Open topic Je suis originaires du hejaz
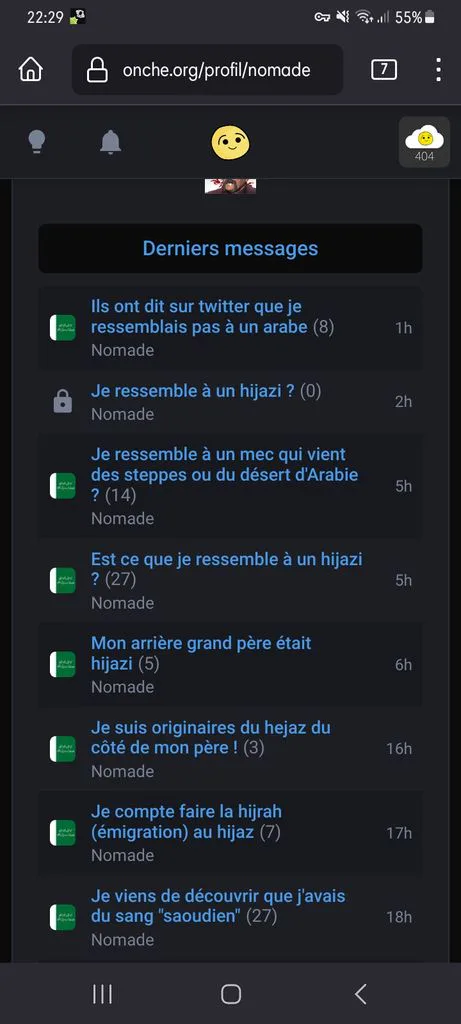 tap(211, 737)
